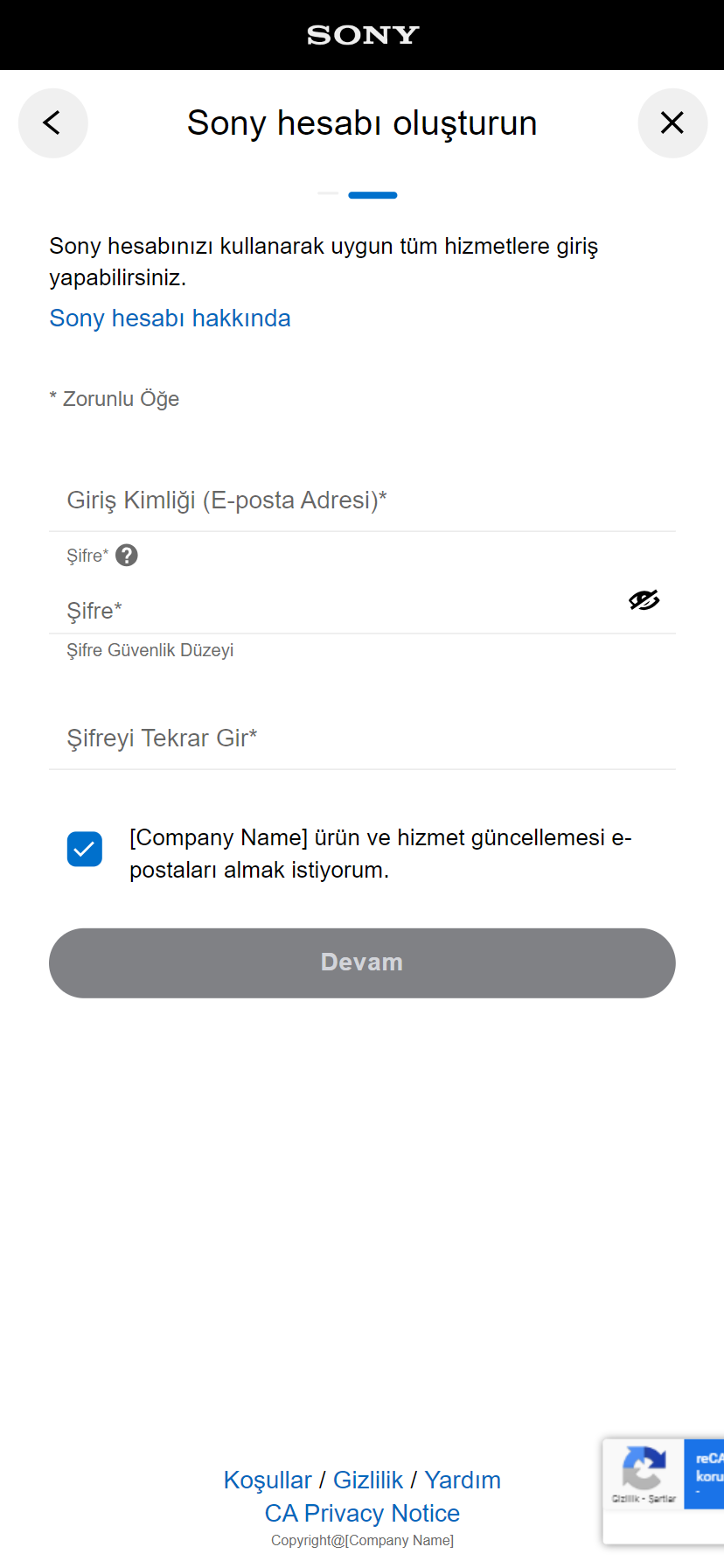Toggle password visibility with the eye icon

coord(644,600)
